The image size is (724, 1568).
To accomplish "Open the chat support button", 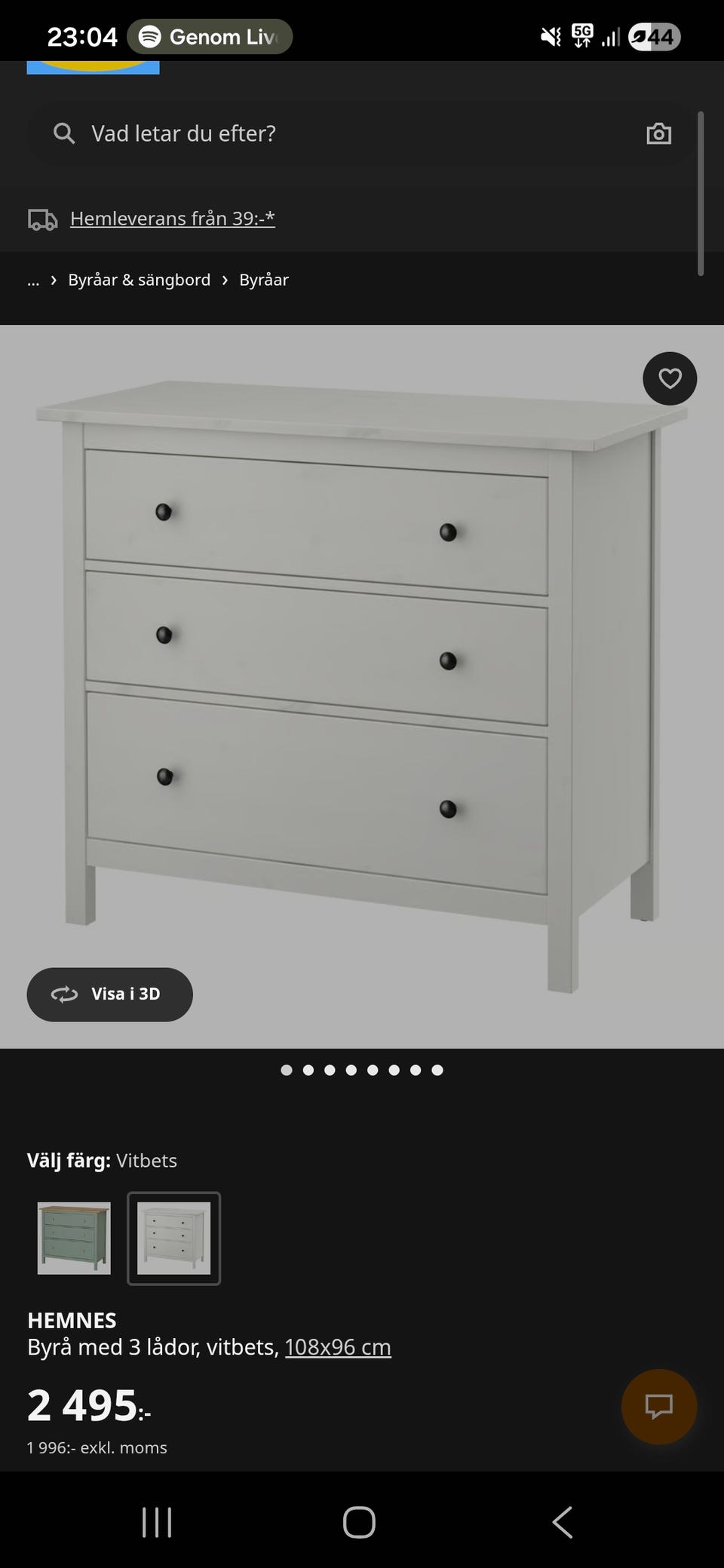I will coord(658,1406).
